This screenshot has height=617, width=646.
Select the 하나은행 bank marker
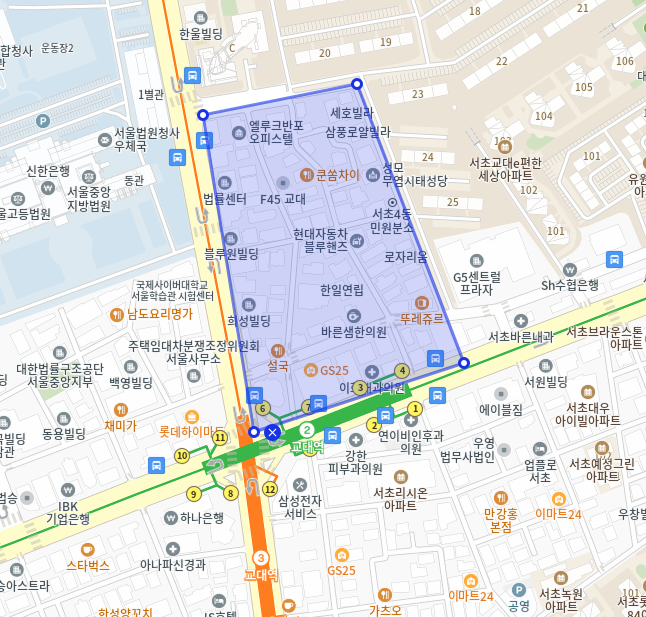(x=174, y=518)
